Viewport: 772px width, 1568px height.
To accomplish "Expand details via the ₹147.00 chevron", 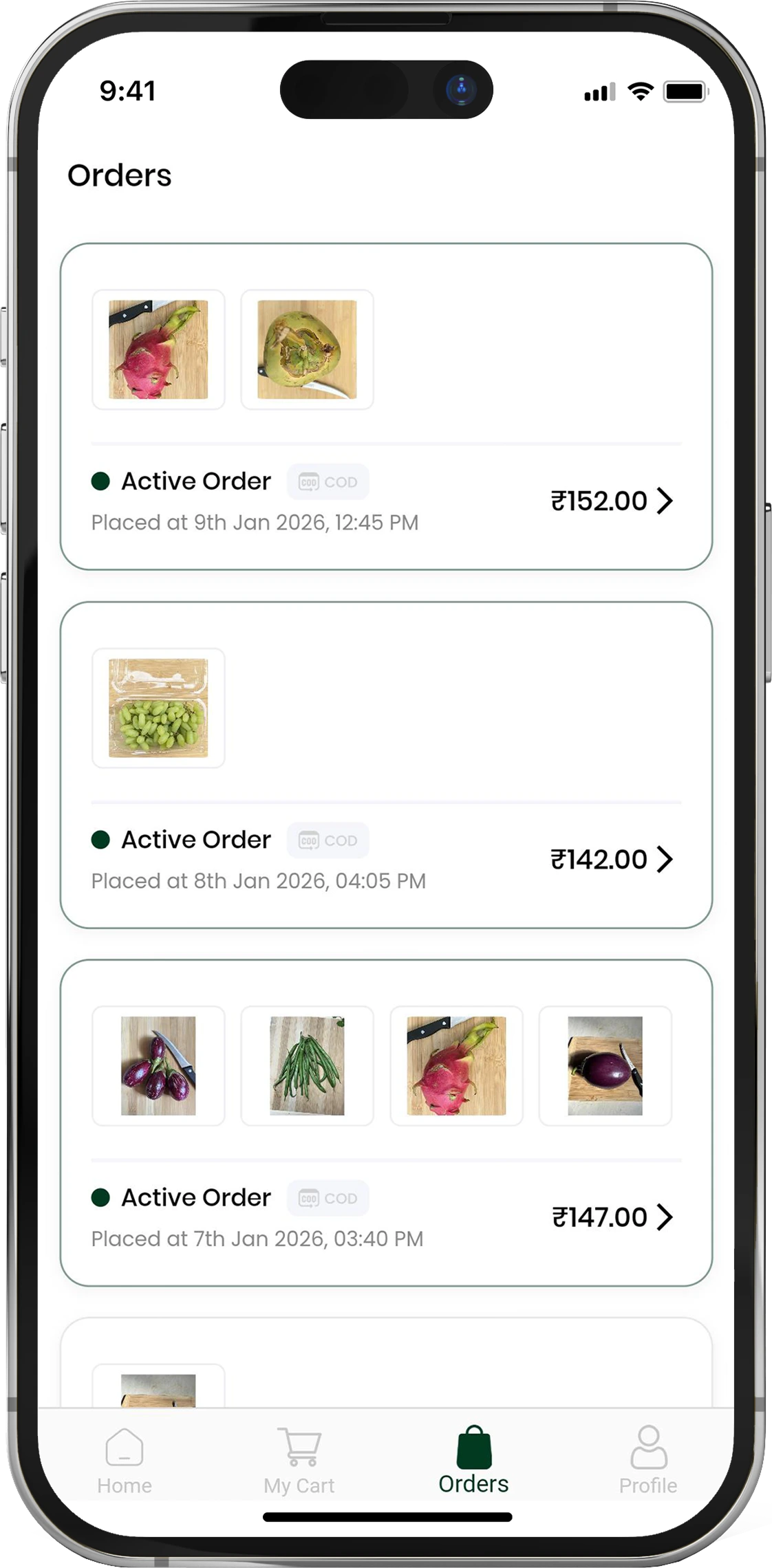I will pos(665,1217).
